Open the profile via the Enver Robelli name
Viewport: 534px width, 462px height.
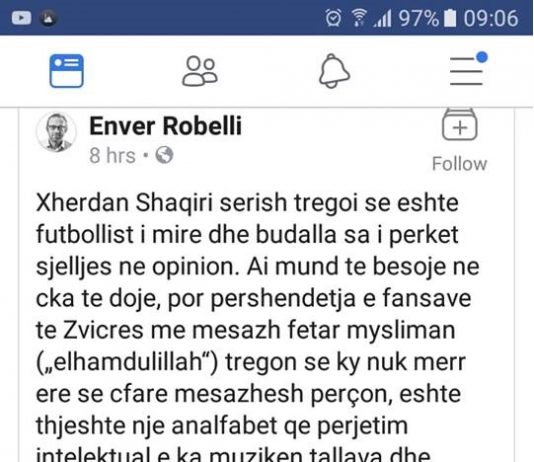pyautogui.click(x=166, y=126)
